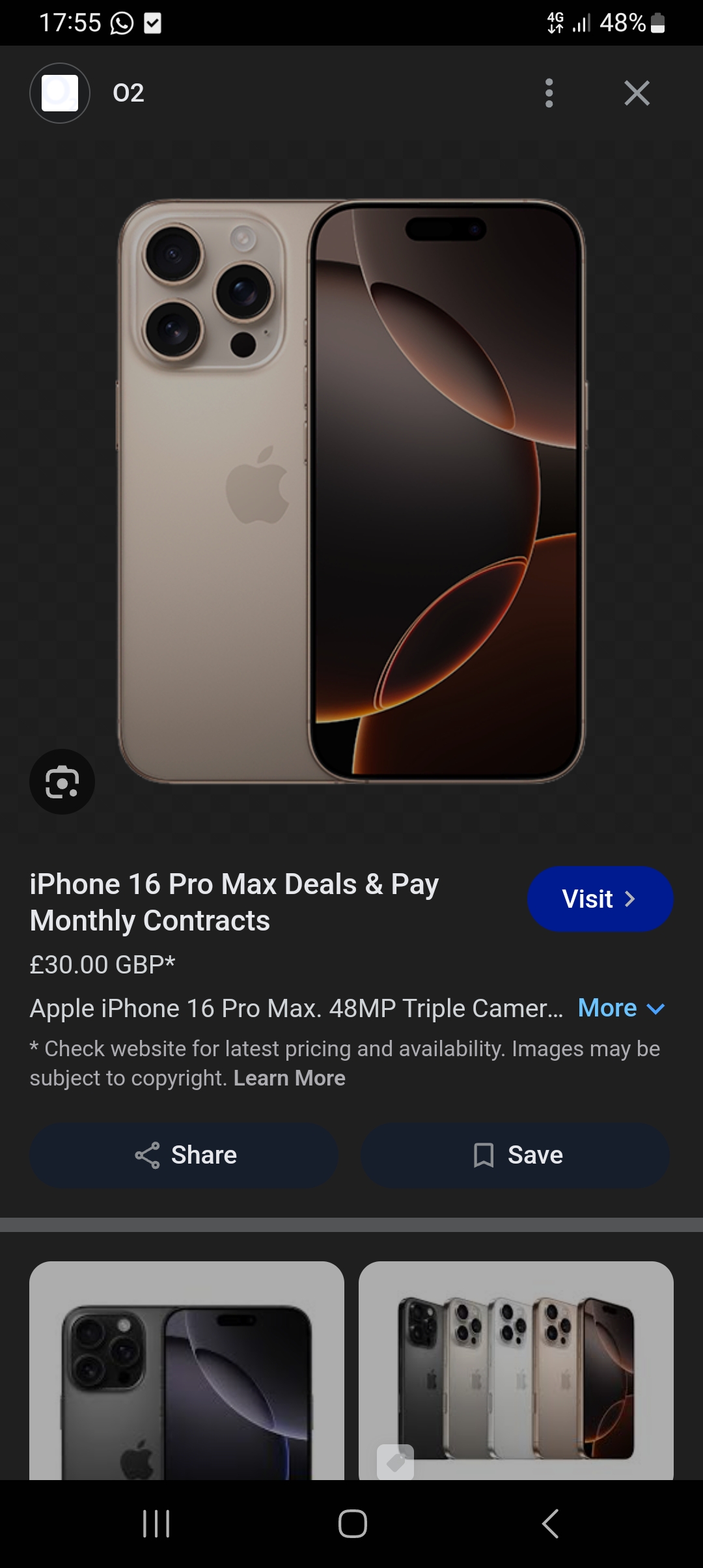This screenshot has width=703, height=1568.
Task: Go back using the system navigation bar
Action: (x=550, y=1524)
